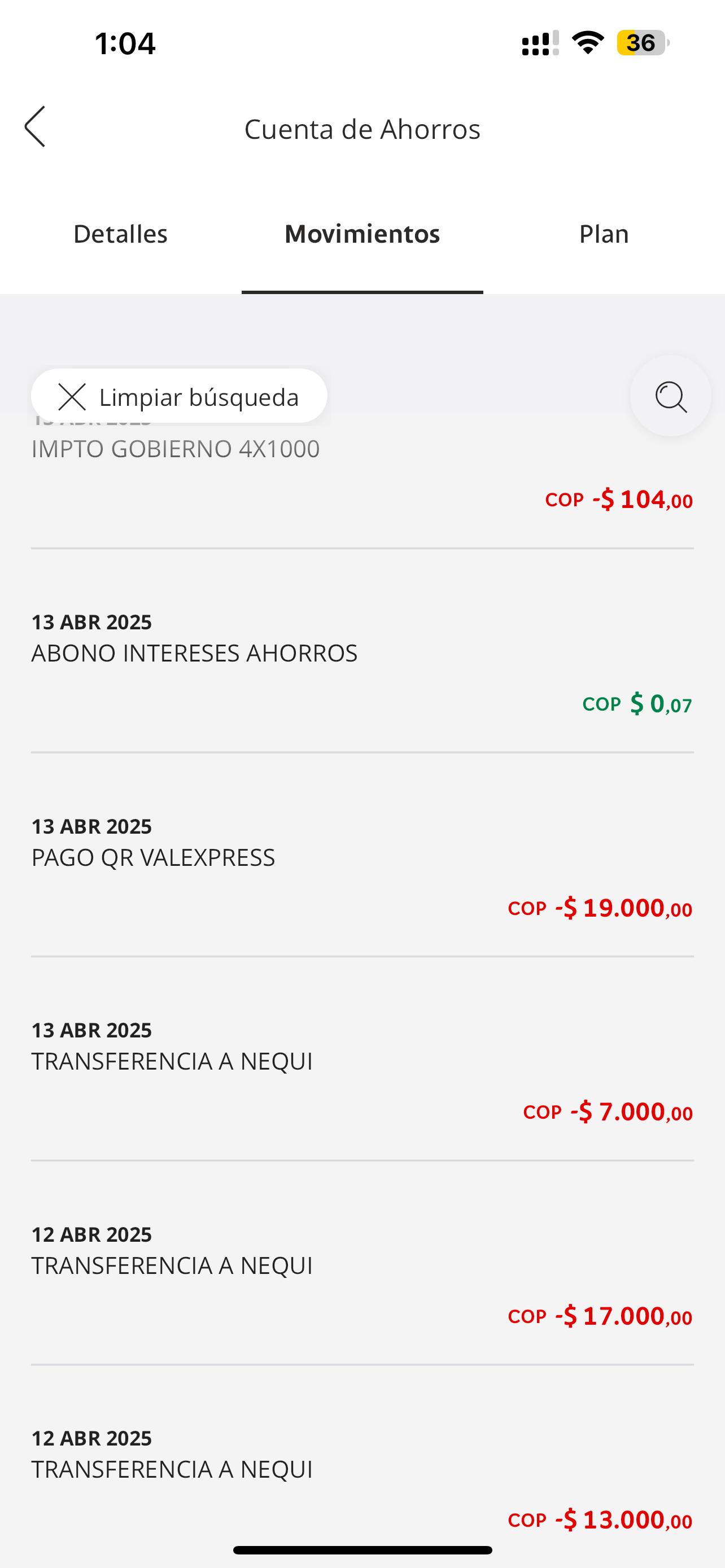
Task: Select the Movimientos tab
Action: click(x=362, y=234)
